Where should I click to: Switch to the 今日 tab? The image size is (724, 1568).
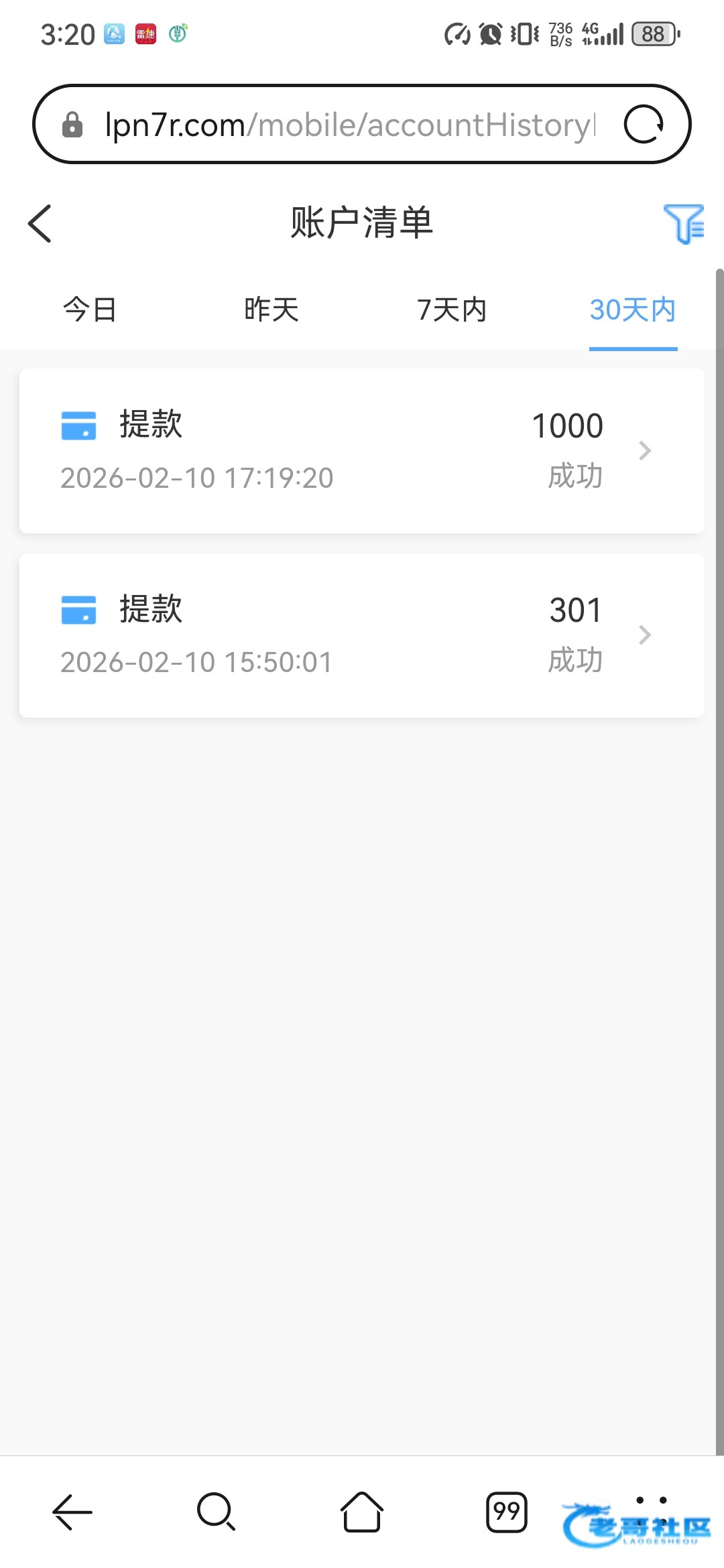pyautogui.click(x=90, y=310)
